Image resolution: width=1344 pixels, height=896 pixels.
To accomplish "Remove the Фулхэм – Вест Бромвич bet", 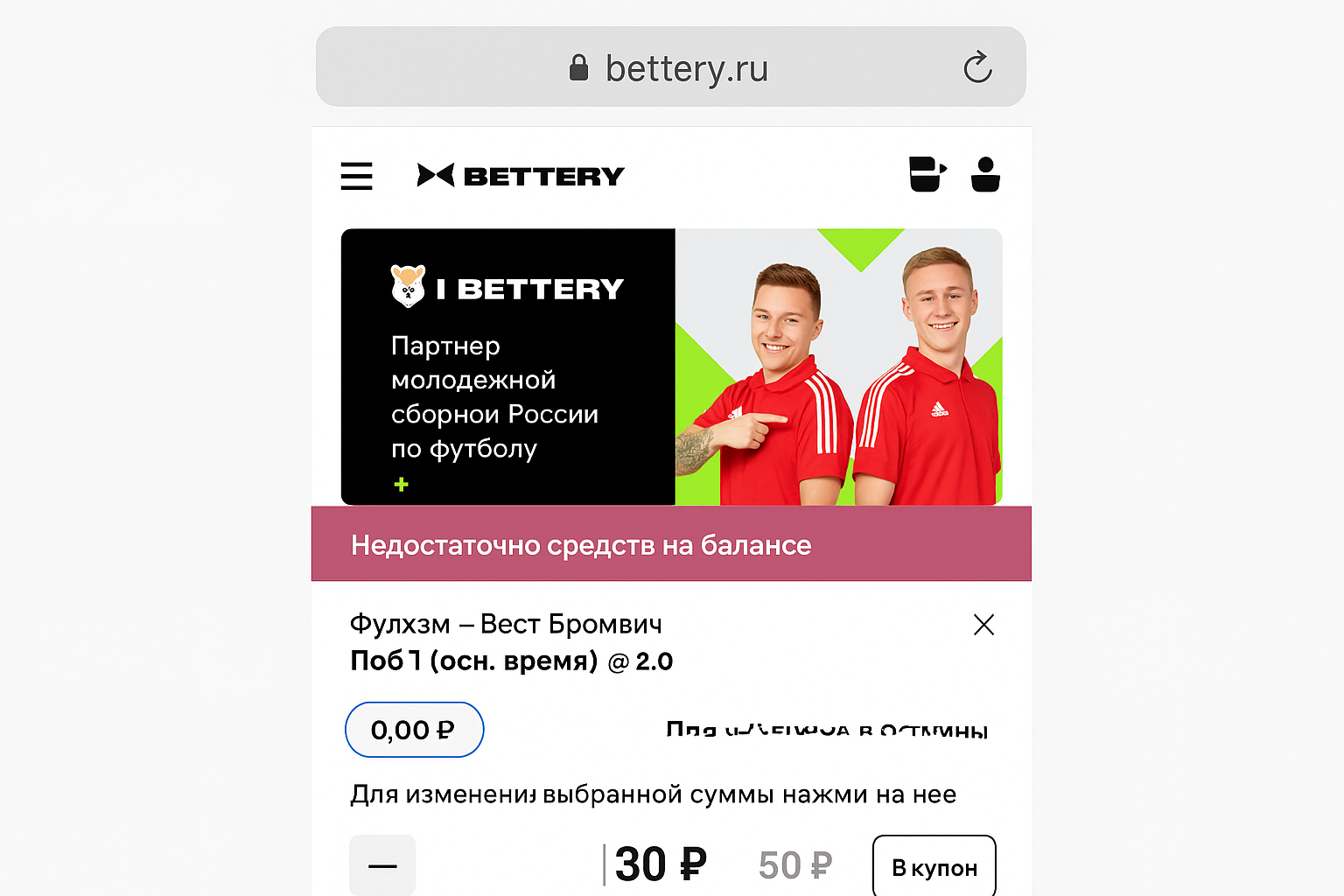I will point(983,625).
